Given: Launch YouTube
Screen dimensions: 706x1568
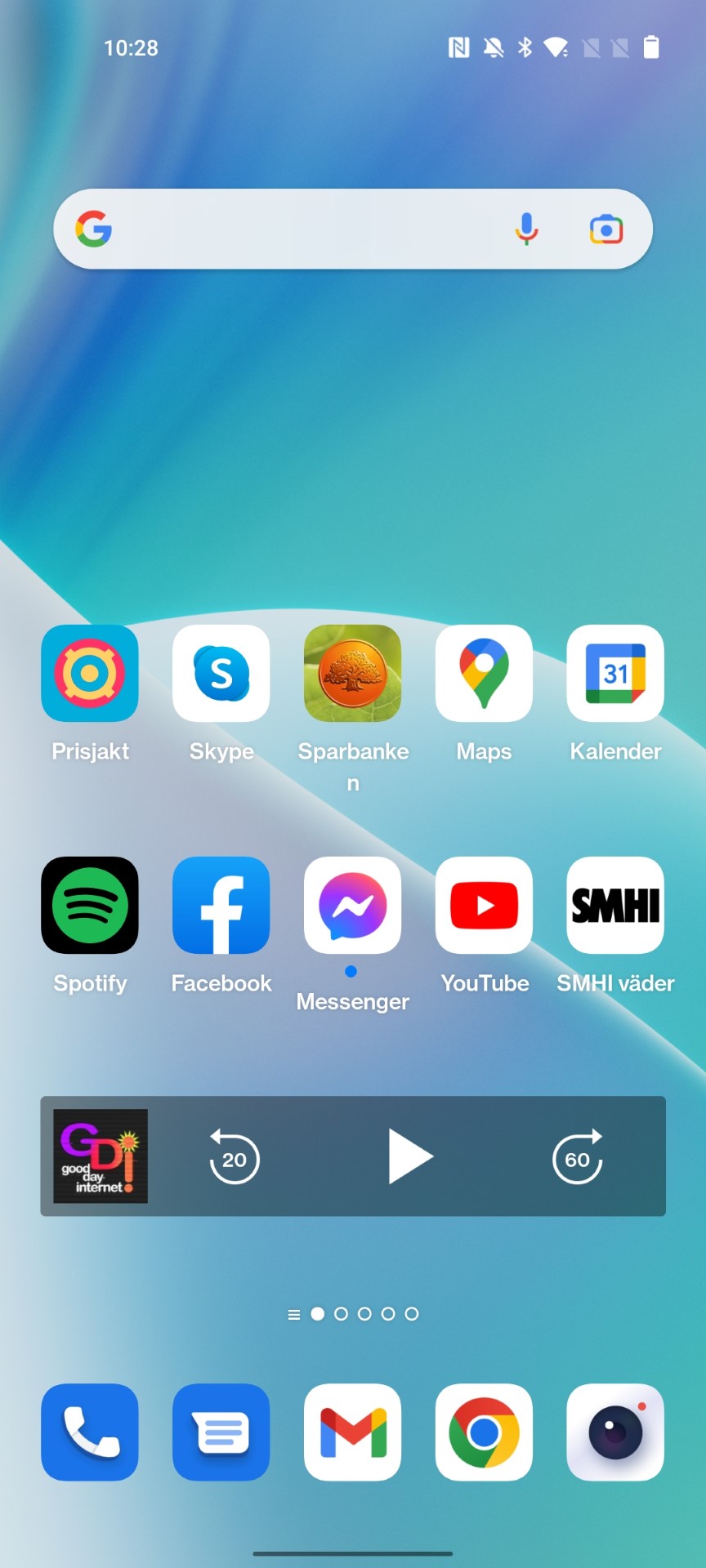Looking at the screenshot, I should point(484,905).
